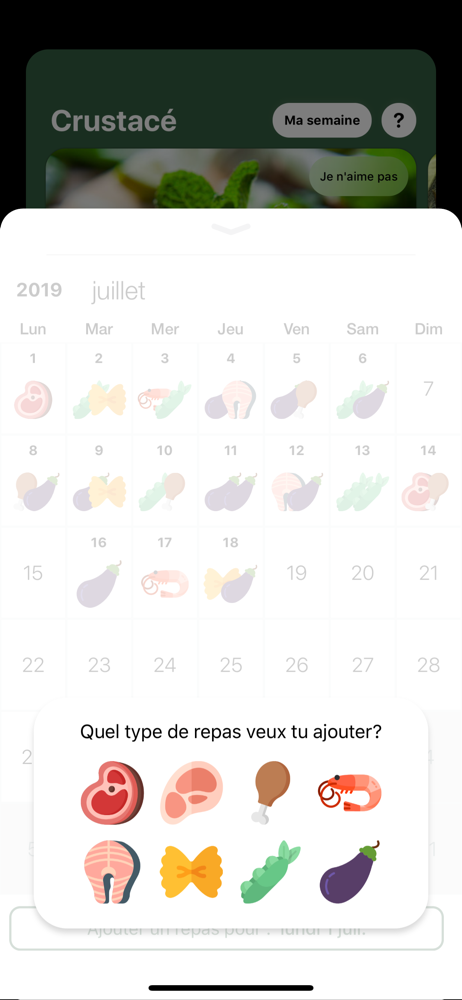Open Ma semaine
462x1000 pixels.
click(x=322, y=120)
